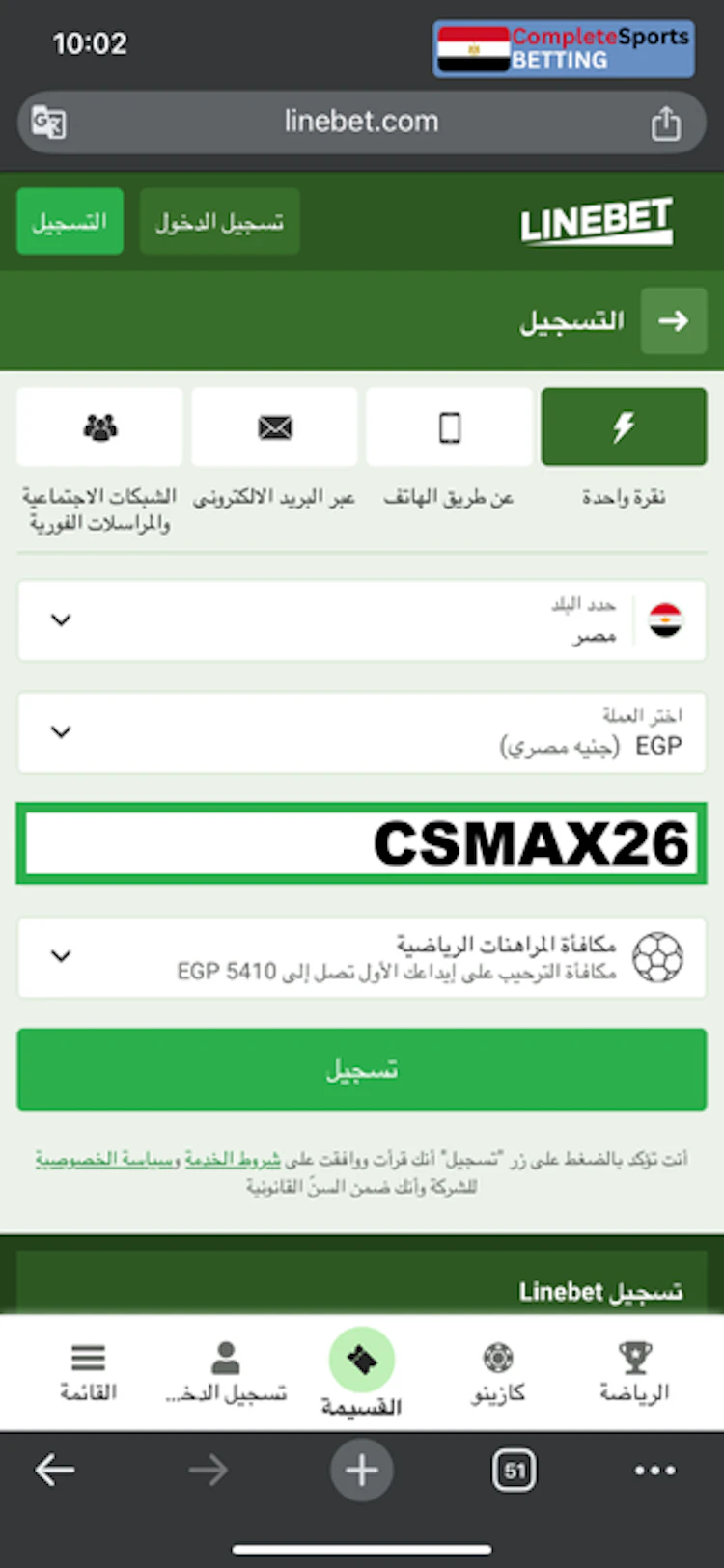Screen dimensions: 724x1568
Task: Open the betslip القسيمة ticket icon
Action: click(x=362, y=1358)
